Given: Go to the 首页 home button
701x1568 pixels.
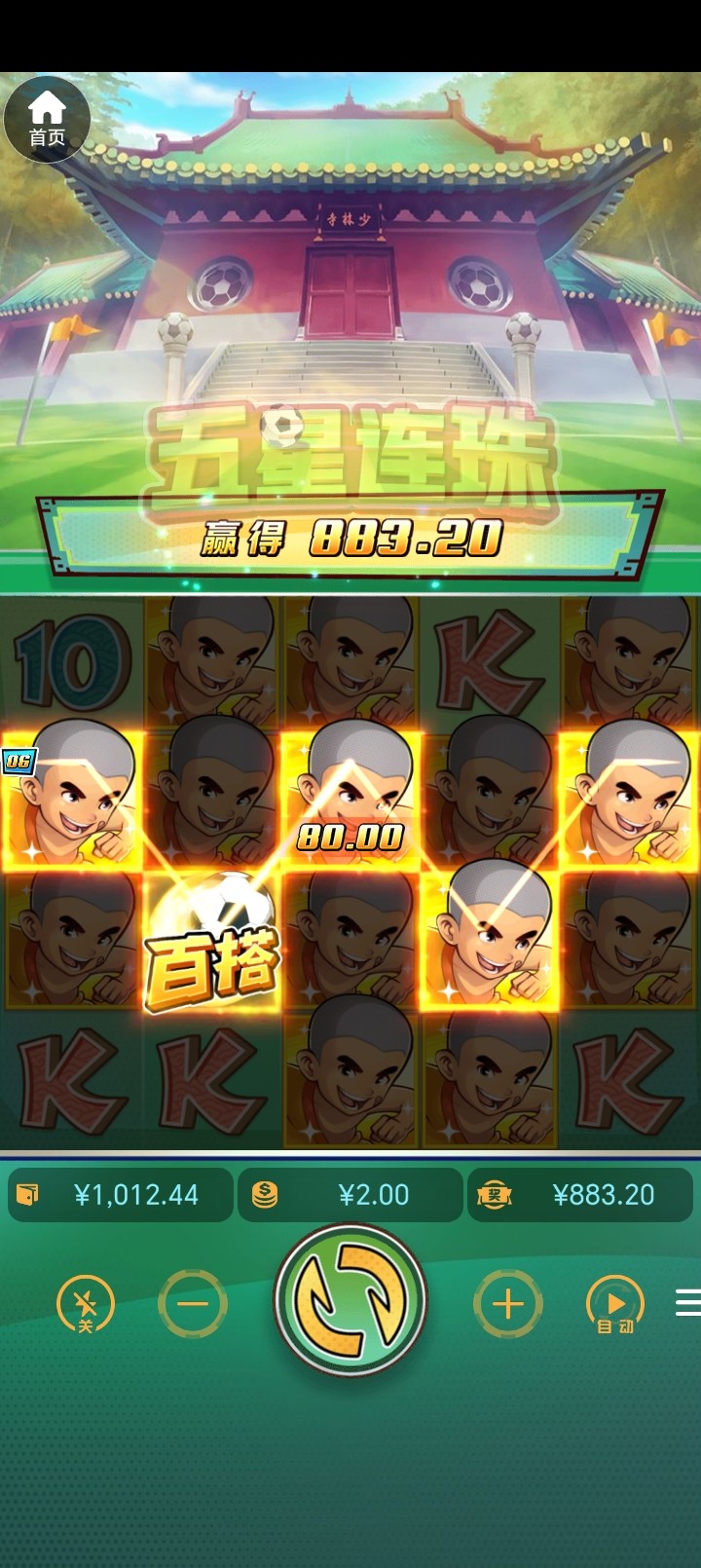Looking at the screenshot, I should click(x=47, y=119).
